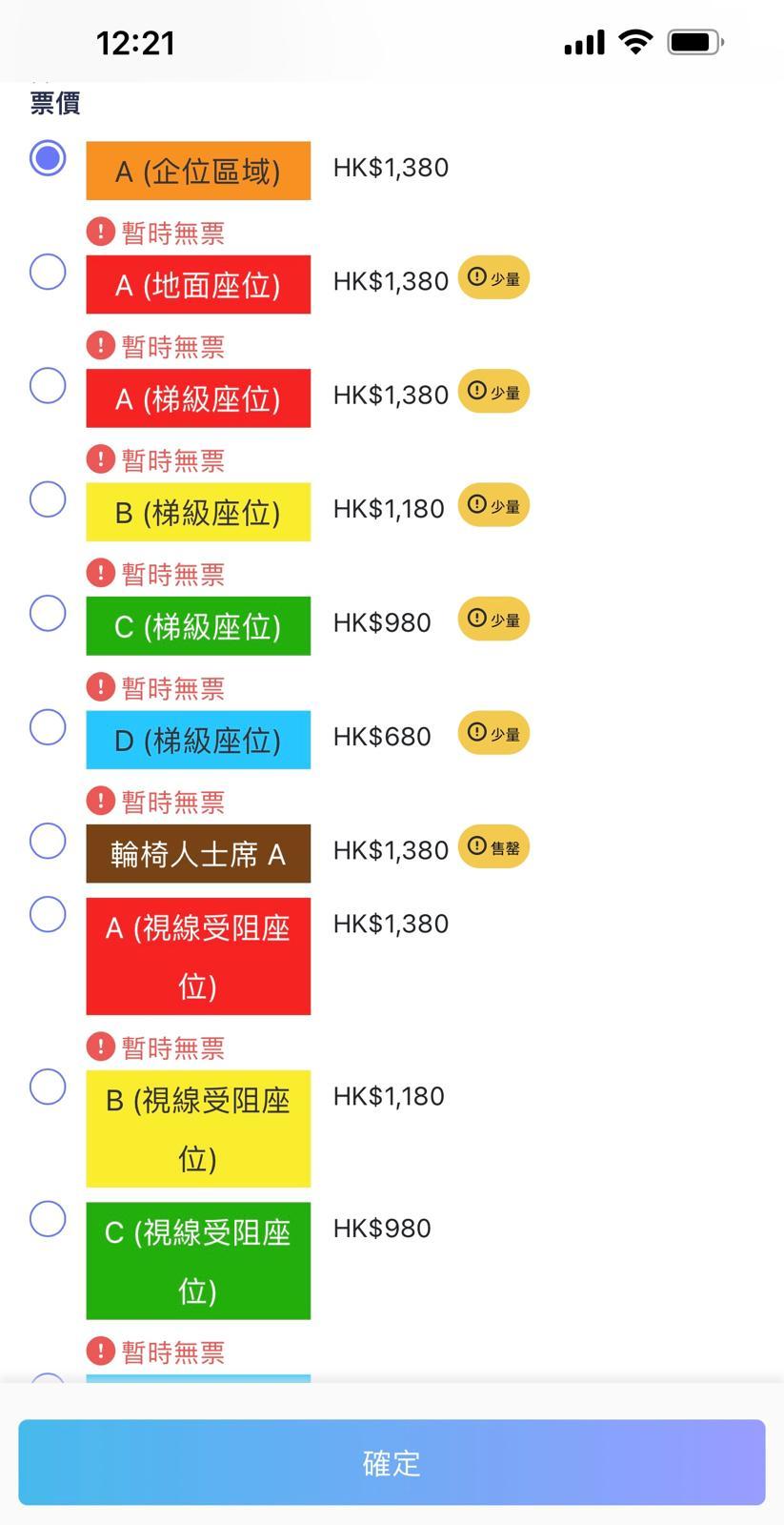Tap the HK$1,380 price beside A (企位區域)
This screenshot has height=1525, width=784.
[389, 167]
